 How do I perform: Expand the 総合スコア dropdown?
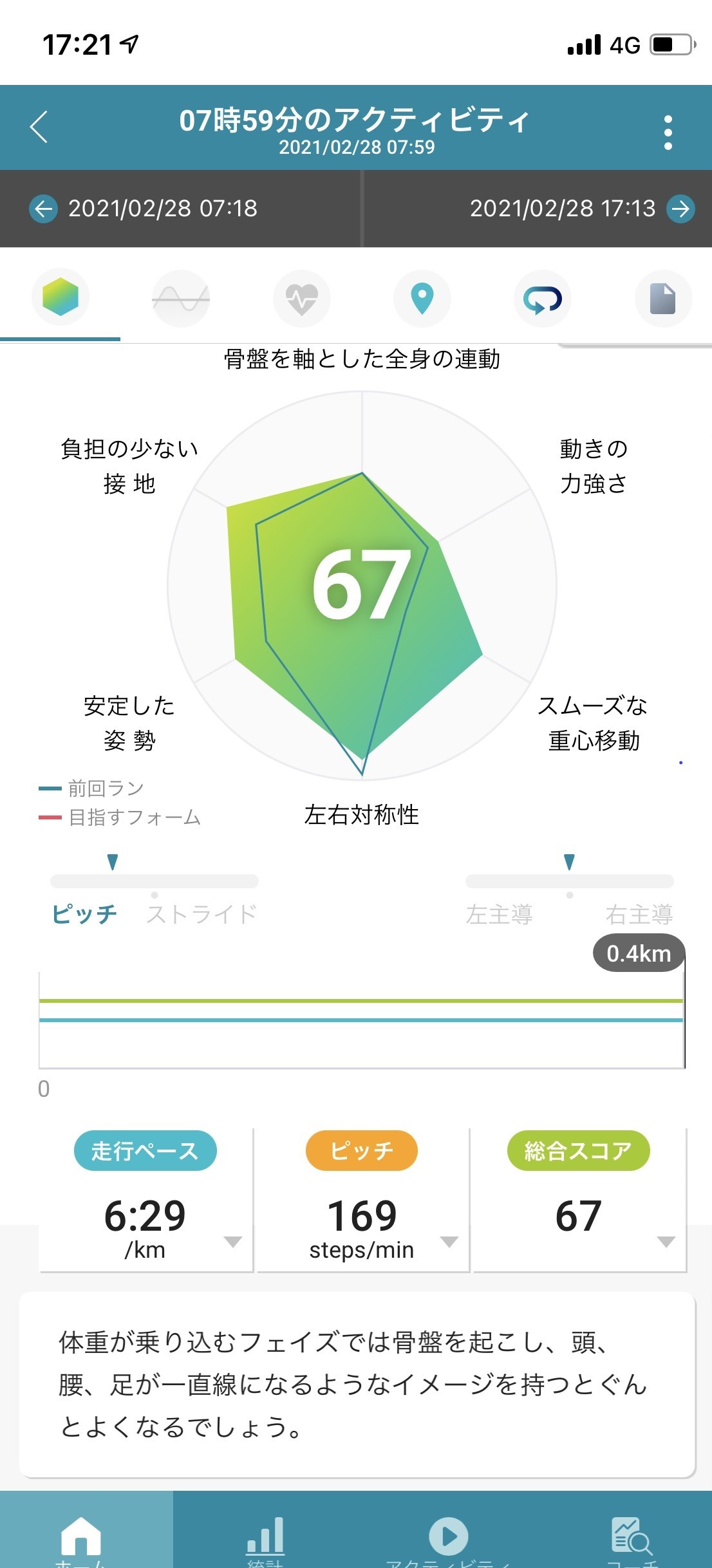[x=666, y=1241]
